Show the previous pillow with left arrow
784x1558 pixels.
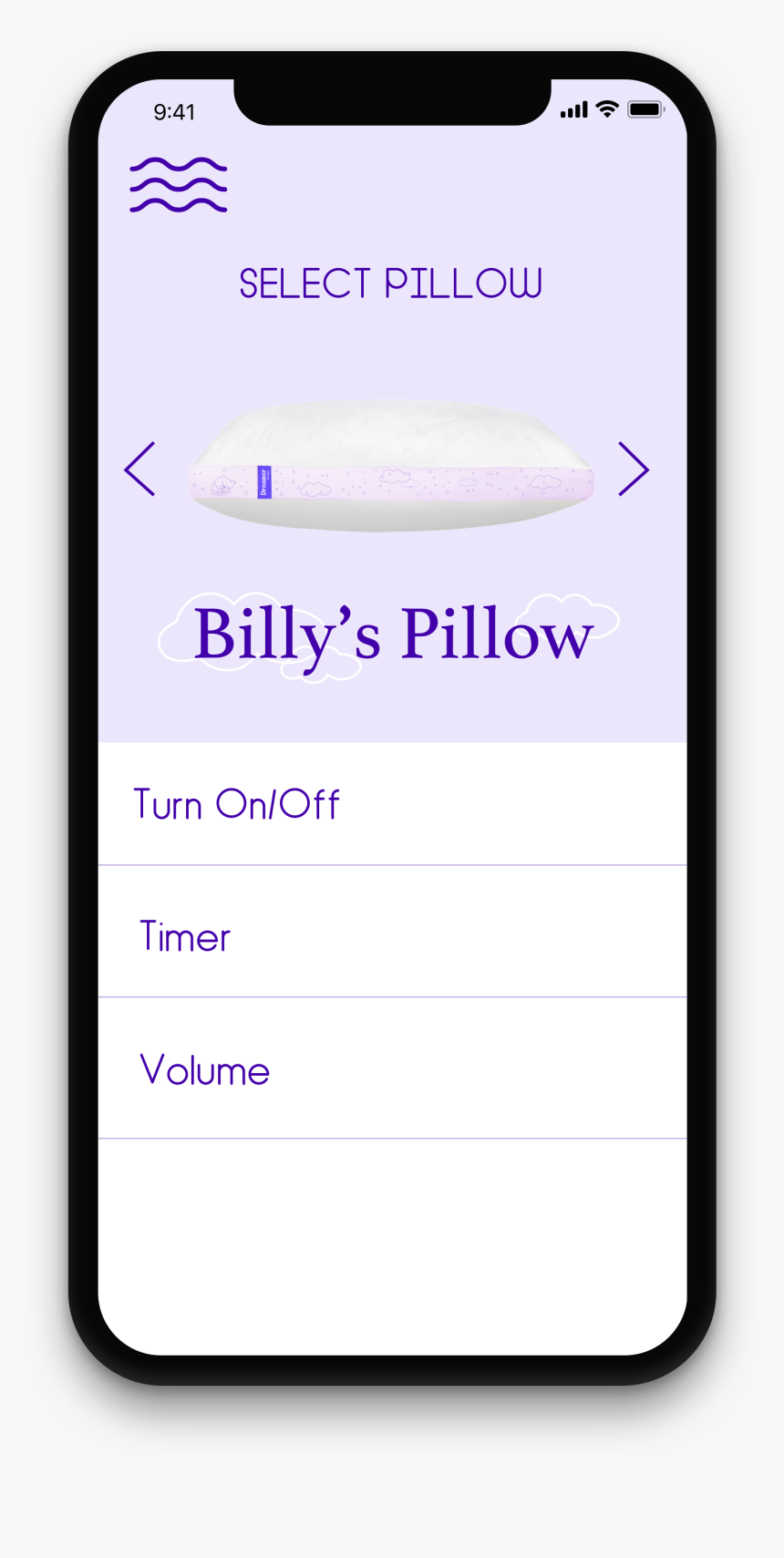pyautogui.click(x=140, y=469)
